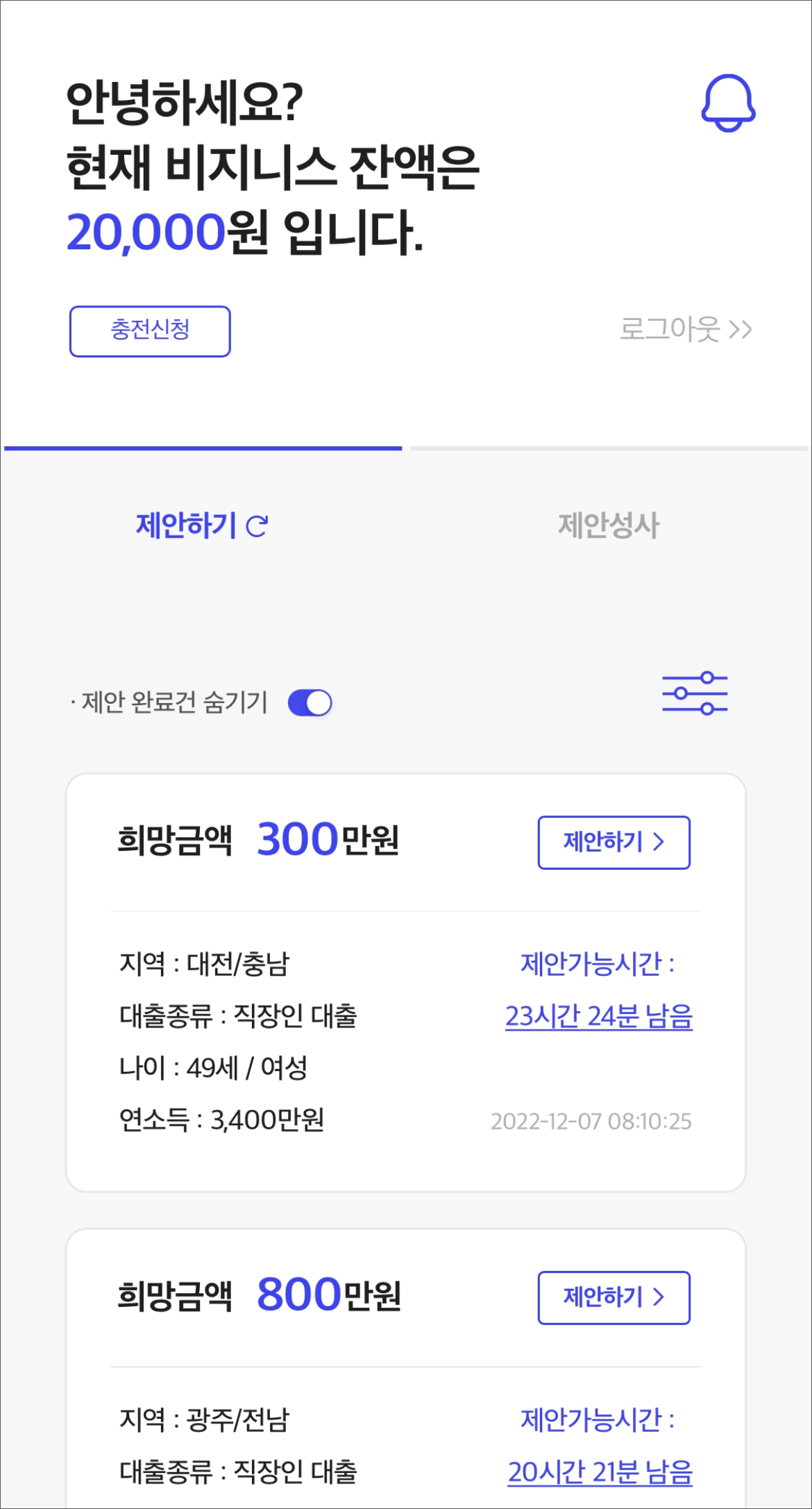Tap 제안하기 on the 800만원 card
812x1509 pixels.
click(x=614, y=1297)
